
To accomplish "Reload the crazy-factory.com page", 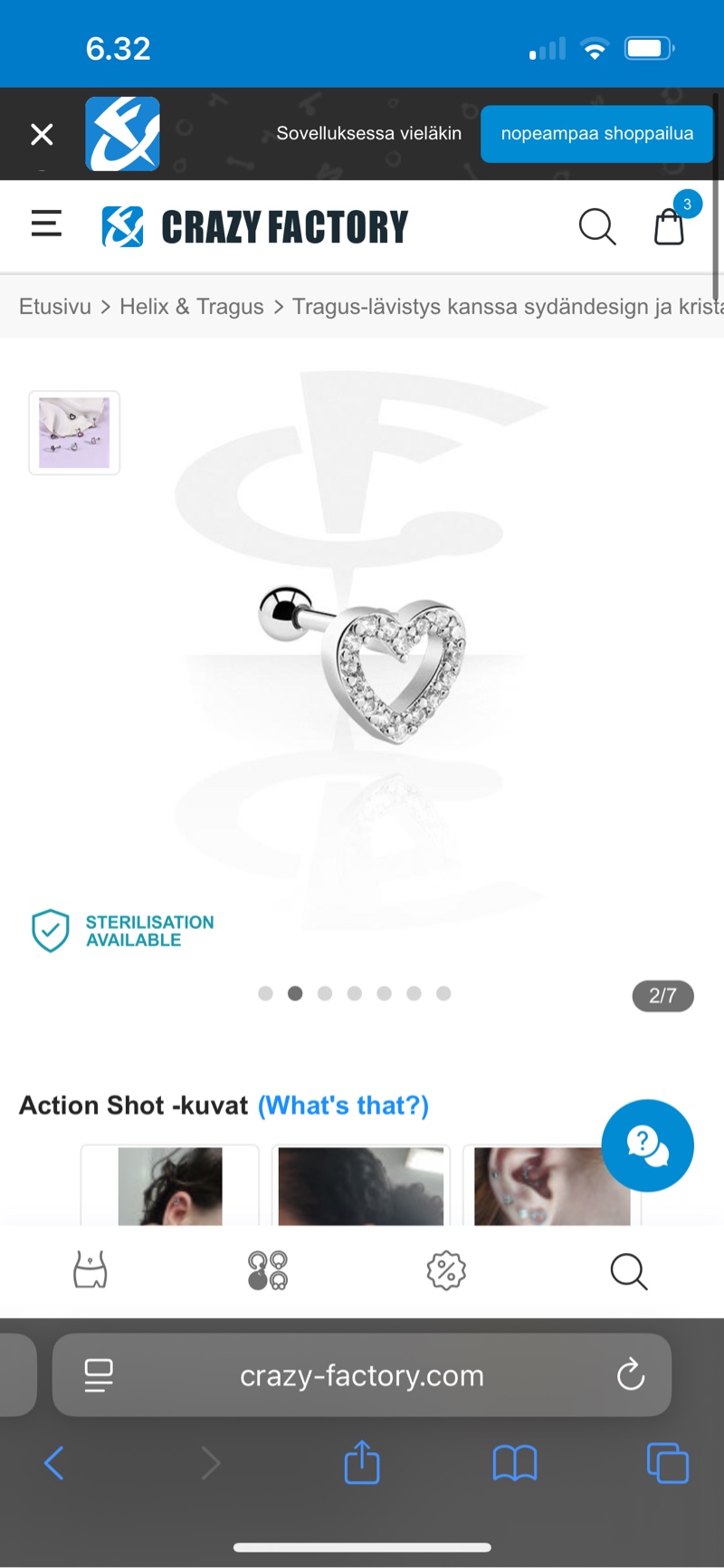I will 631,1375.
